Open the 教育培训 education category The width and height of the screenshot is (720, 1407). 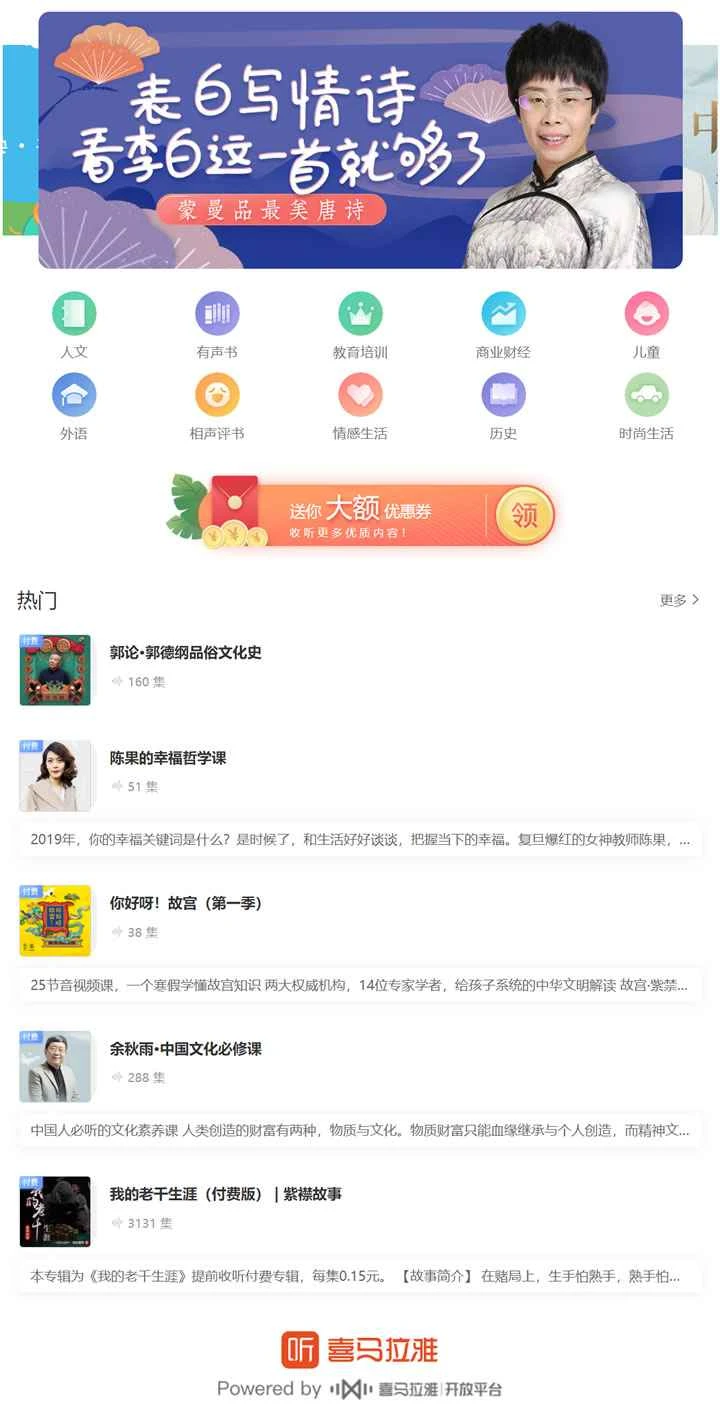pos(360,314)
